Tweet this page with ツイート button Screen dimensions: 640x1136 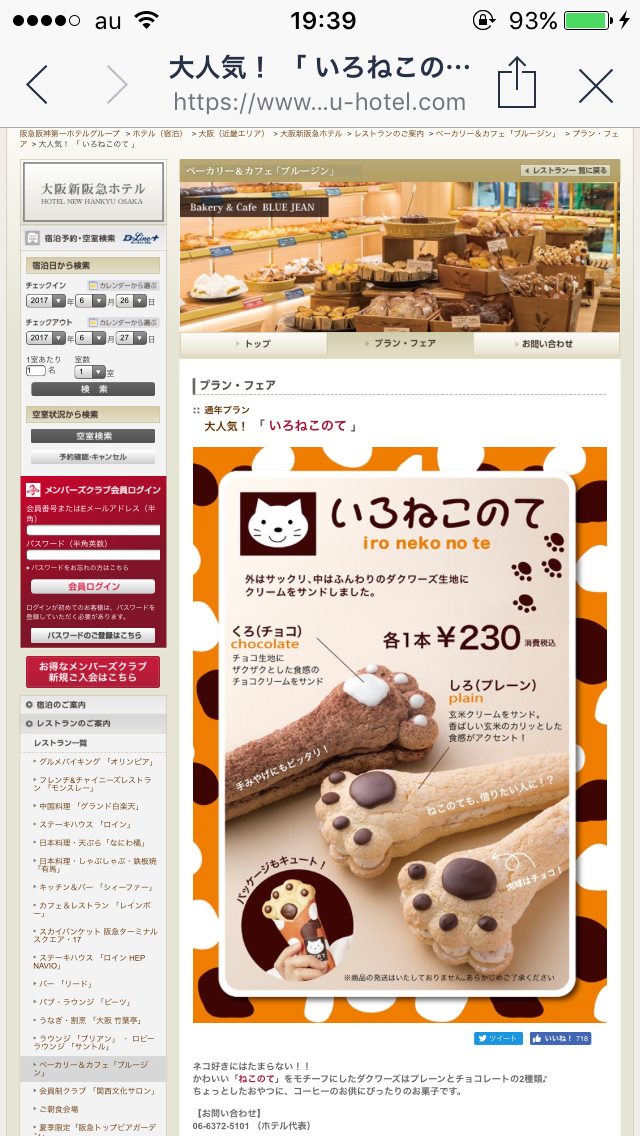(498, 1038)
